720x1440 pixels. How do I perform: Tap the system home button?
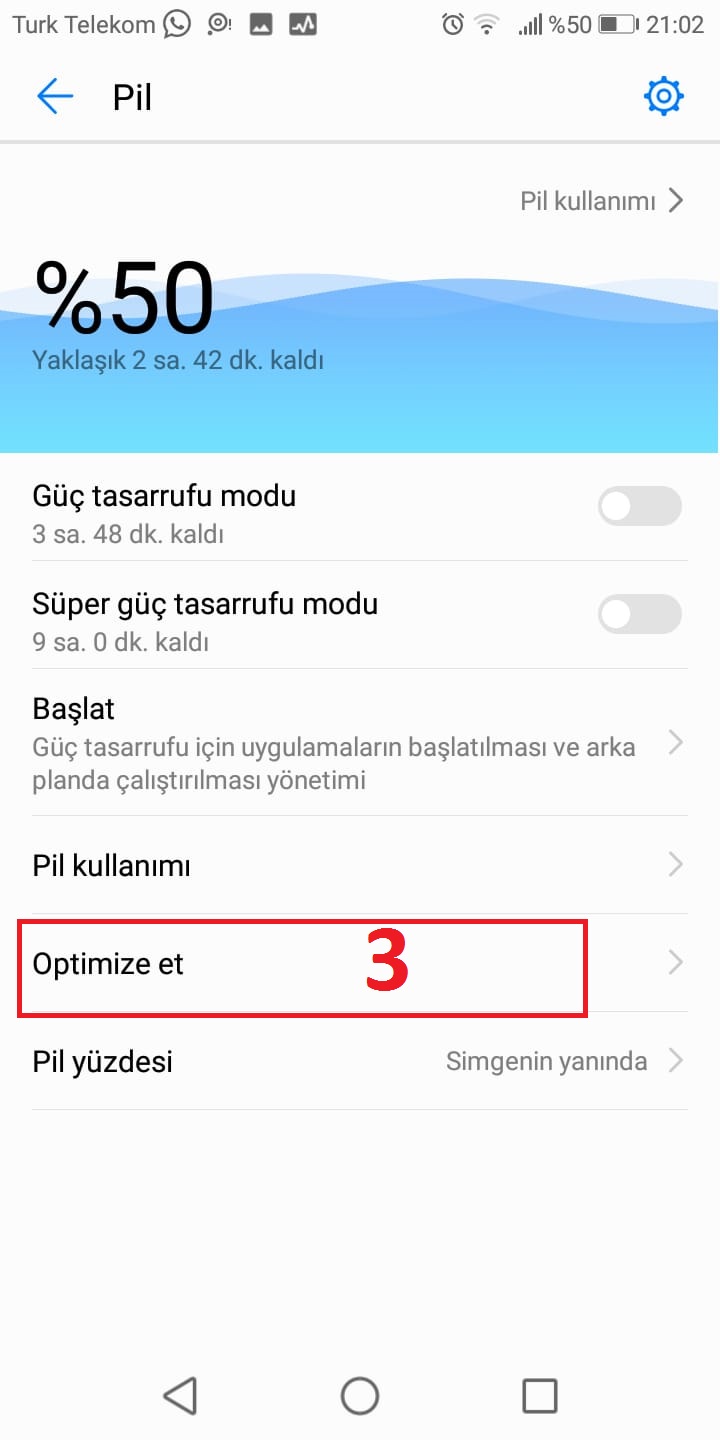(360, 1395)
